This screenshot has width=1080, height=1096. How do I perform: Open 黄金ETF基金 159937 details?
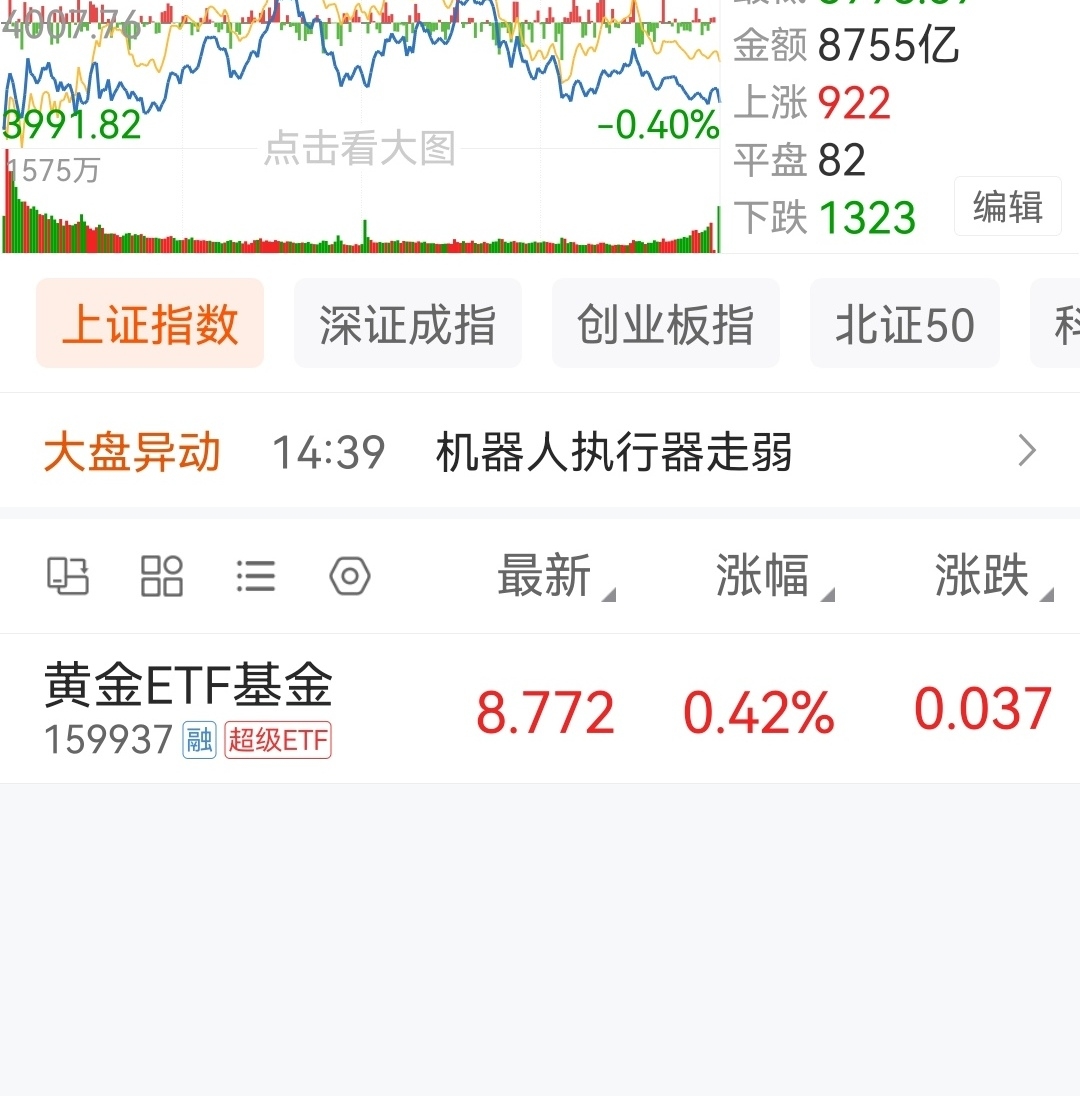pos(540,710)
